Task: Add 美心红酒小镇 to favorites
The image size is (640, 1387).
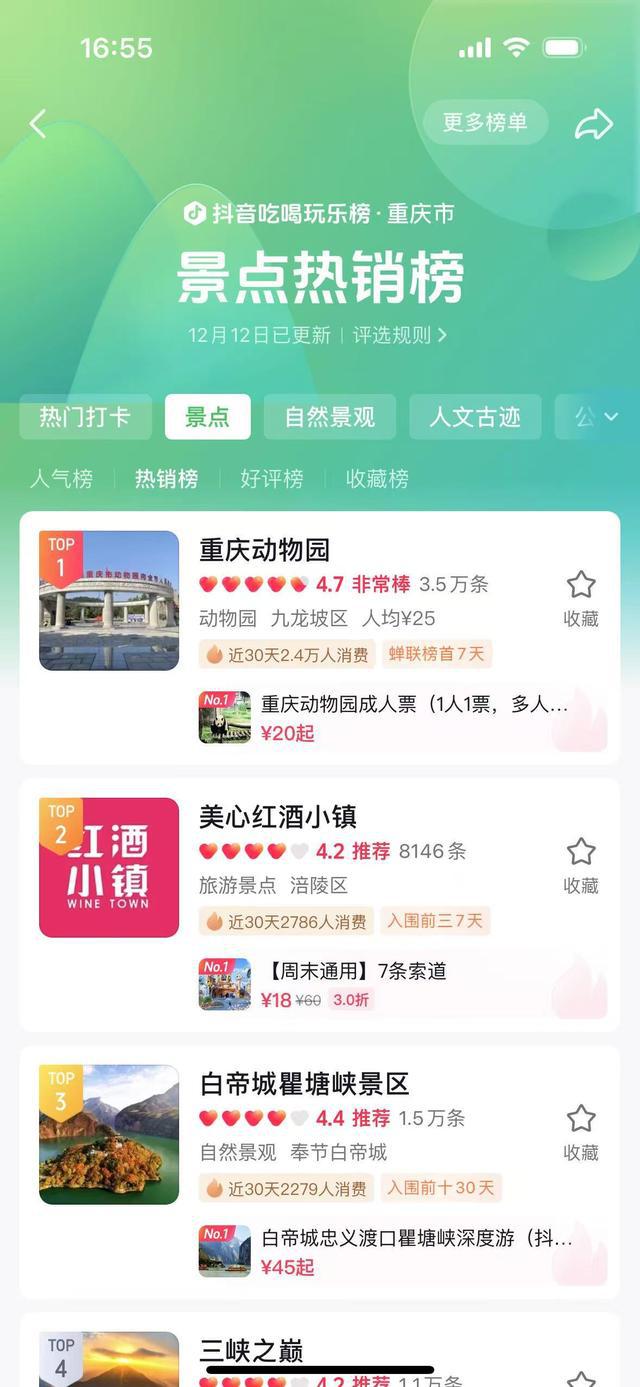Action: pyautogui.click(x=581, y=864)
